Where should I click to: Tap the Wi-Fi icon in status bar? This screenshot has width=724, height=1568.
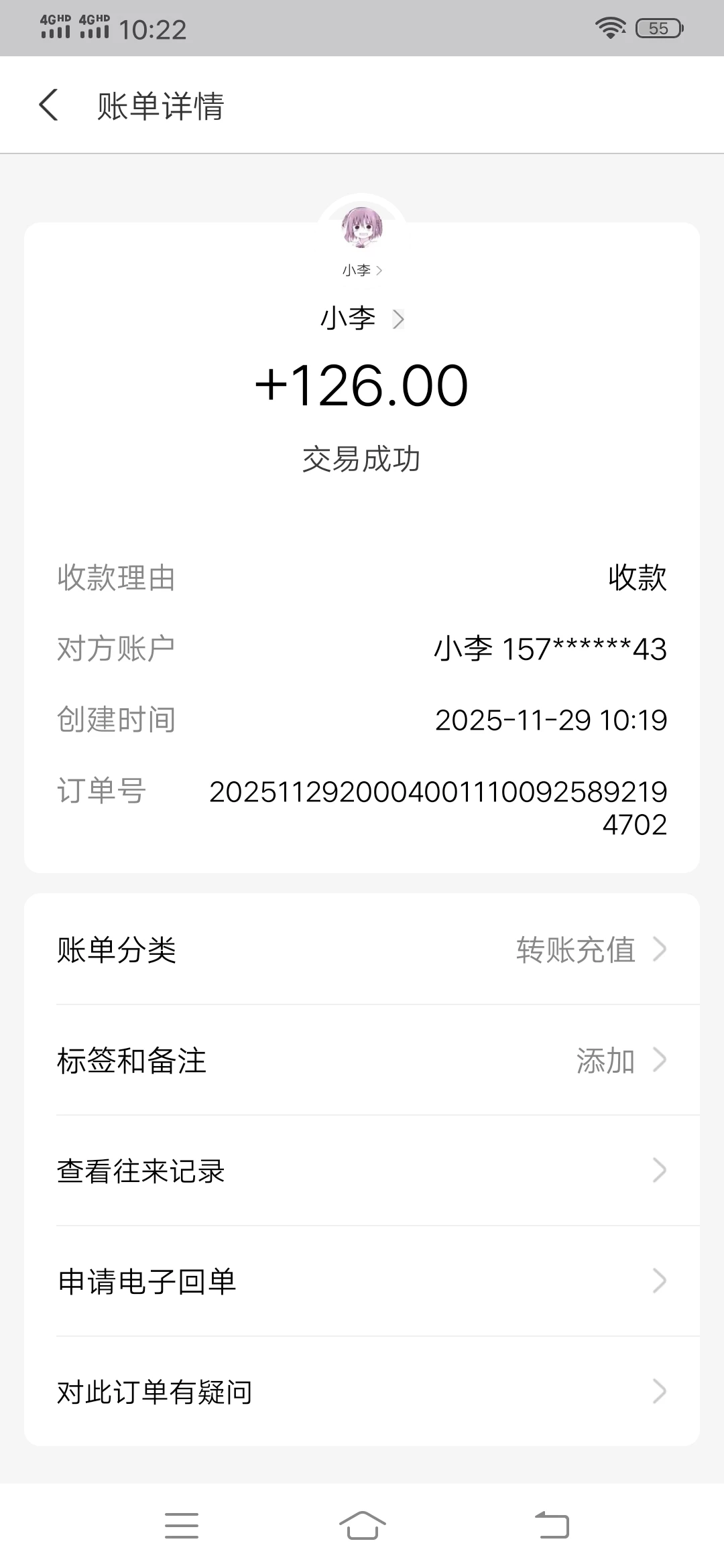(609, 27)
